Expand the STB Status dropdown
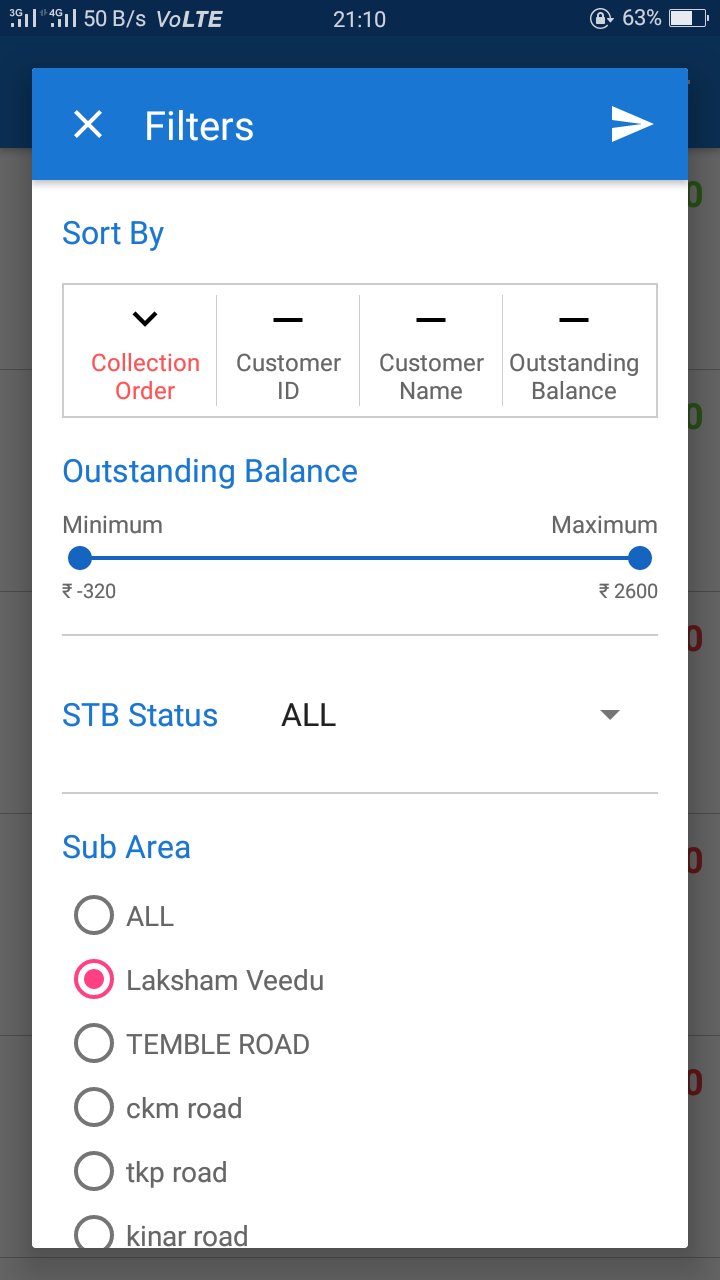720x1280 pixels. coord(609,715)
